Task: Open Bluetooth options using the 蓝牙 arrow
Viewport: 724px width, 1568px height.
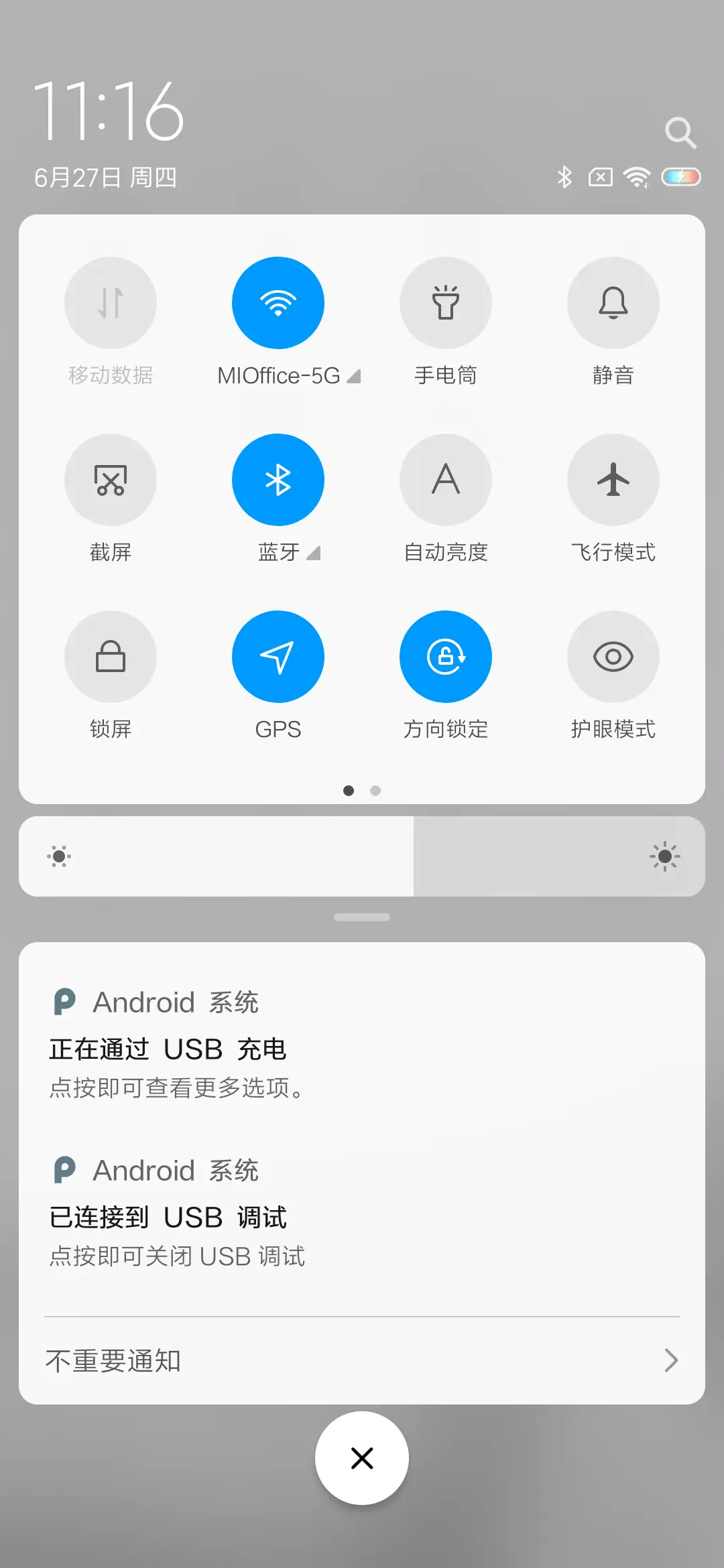Action: pyautogui.click(x=312, y=553)
